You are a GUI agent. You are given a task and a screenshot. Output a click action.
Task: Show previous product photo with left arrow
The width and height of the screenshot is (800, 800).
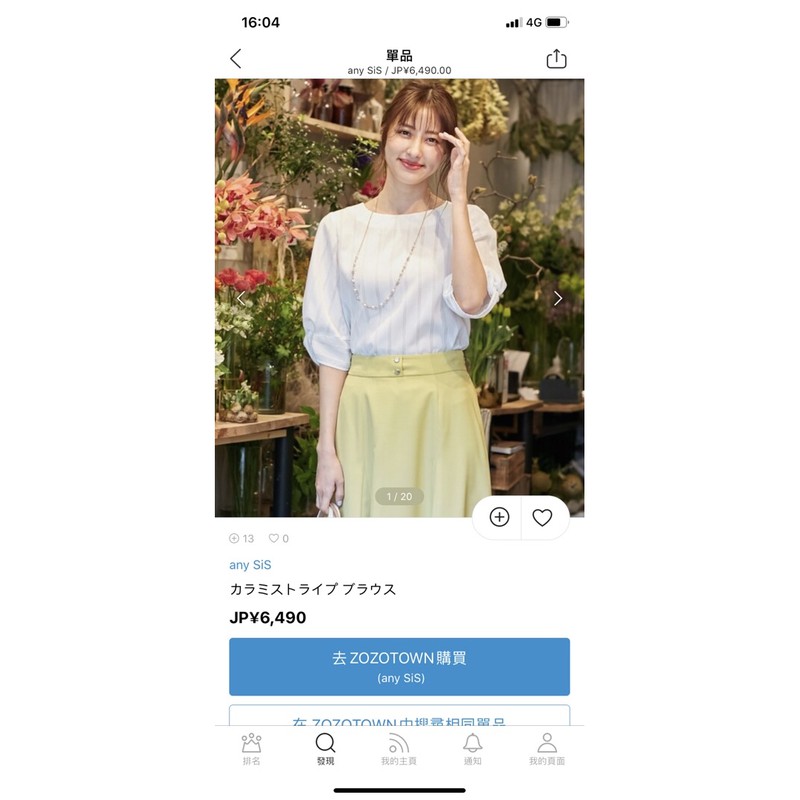(x=241, y=298)
